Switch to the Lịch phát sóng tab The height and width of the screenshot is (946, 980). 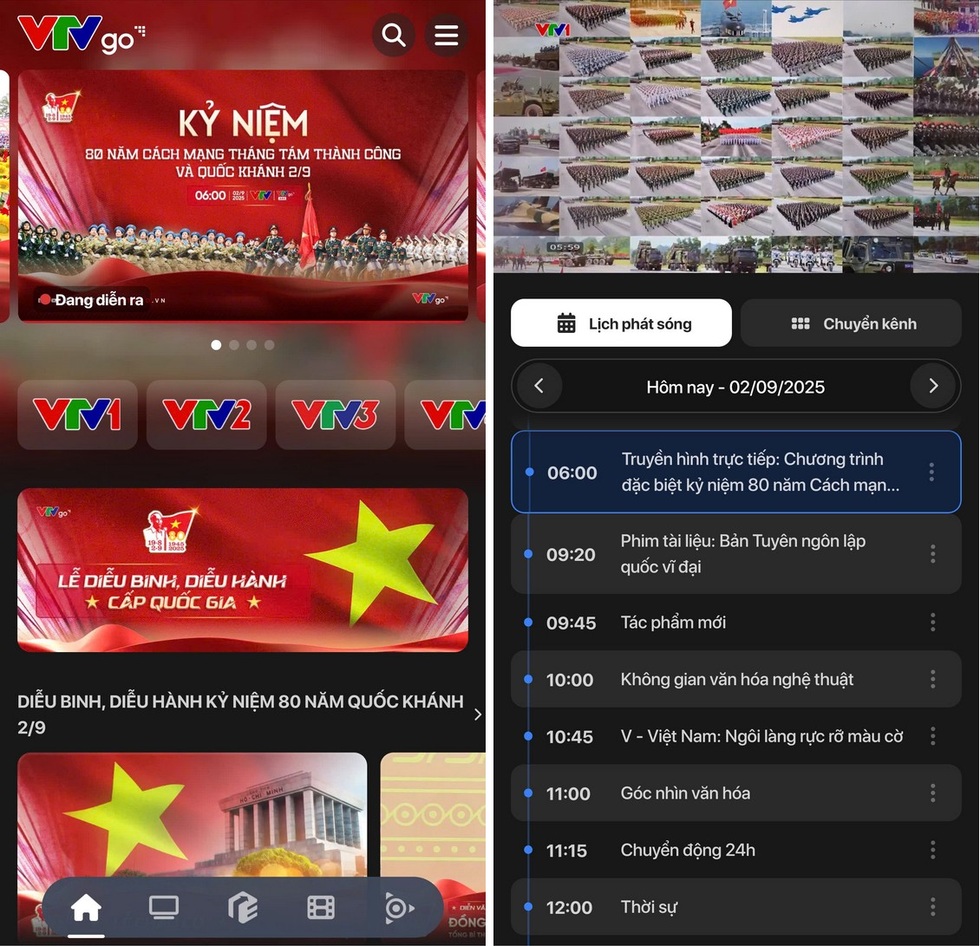point(621,323)
